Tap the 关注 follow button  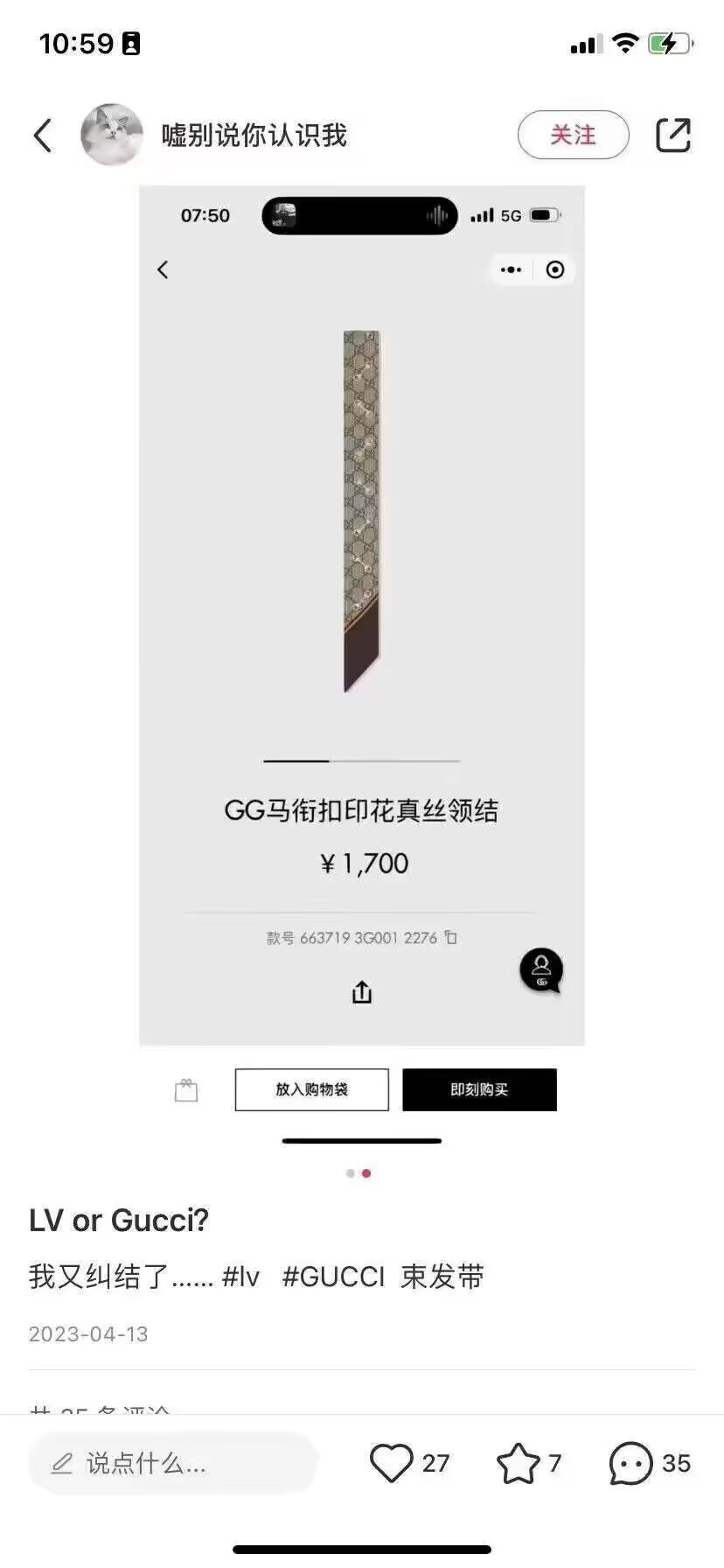click(x=573, y=136)
